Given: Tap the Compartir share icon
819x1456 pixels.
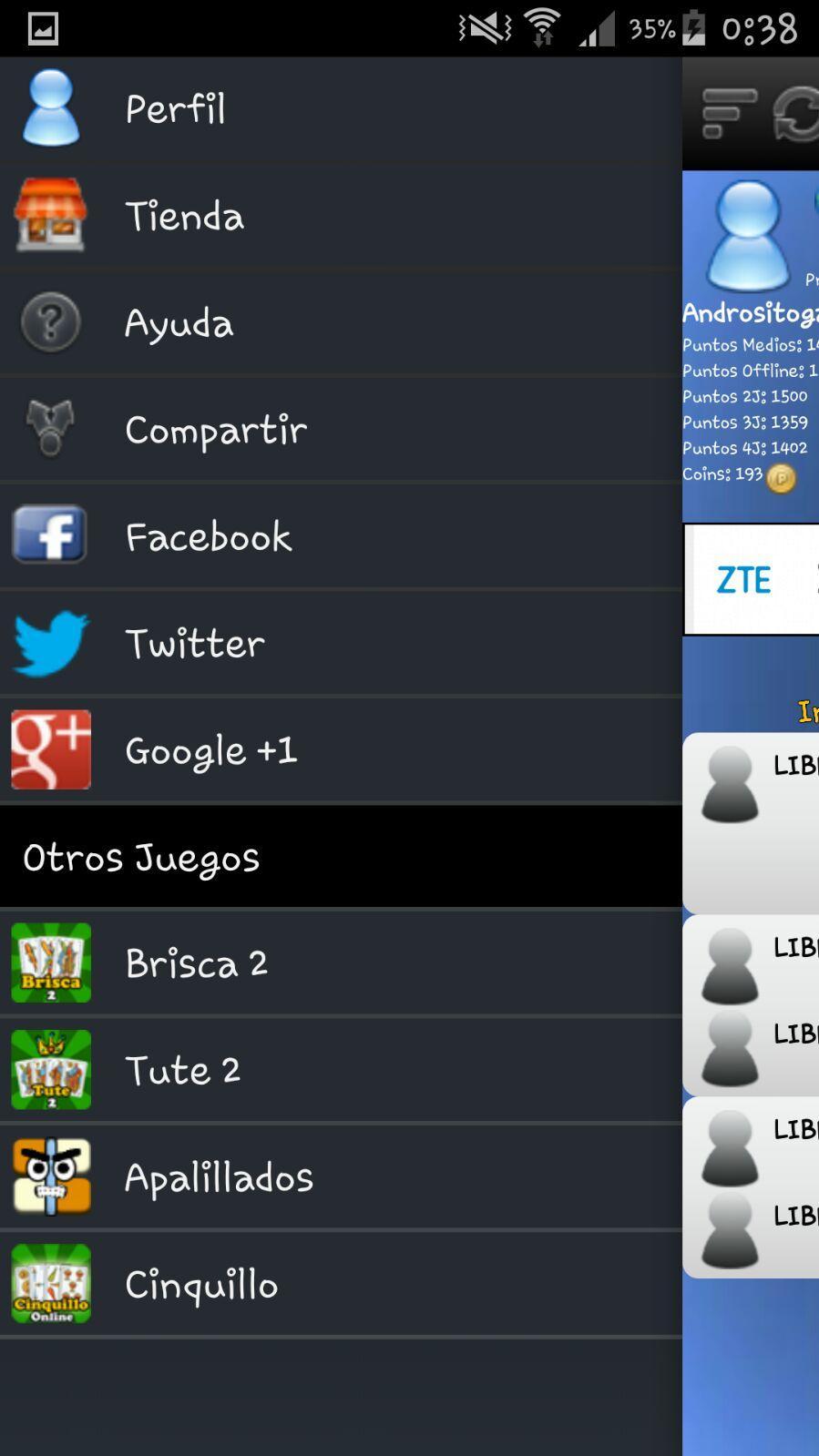Looking at the screenshot, I should pos(51,428).
